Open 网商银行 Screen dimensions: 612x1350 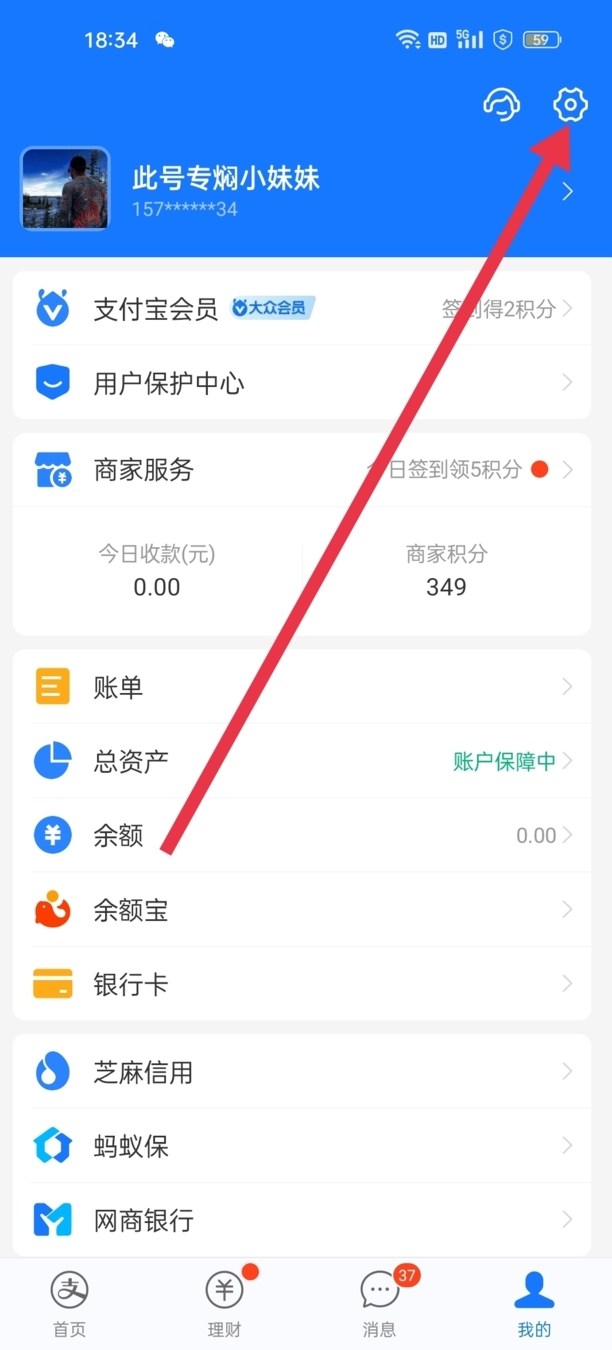[300, 1220]
